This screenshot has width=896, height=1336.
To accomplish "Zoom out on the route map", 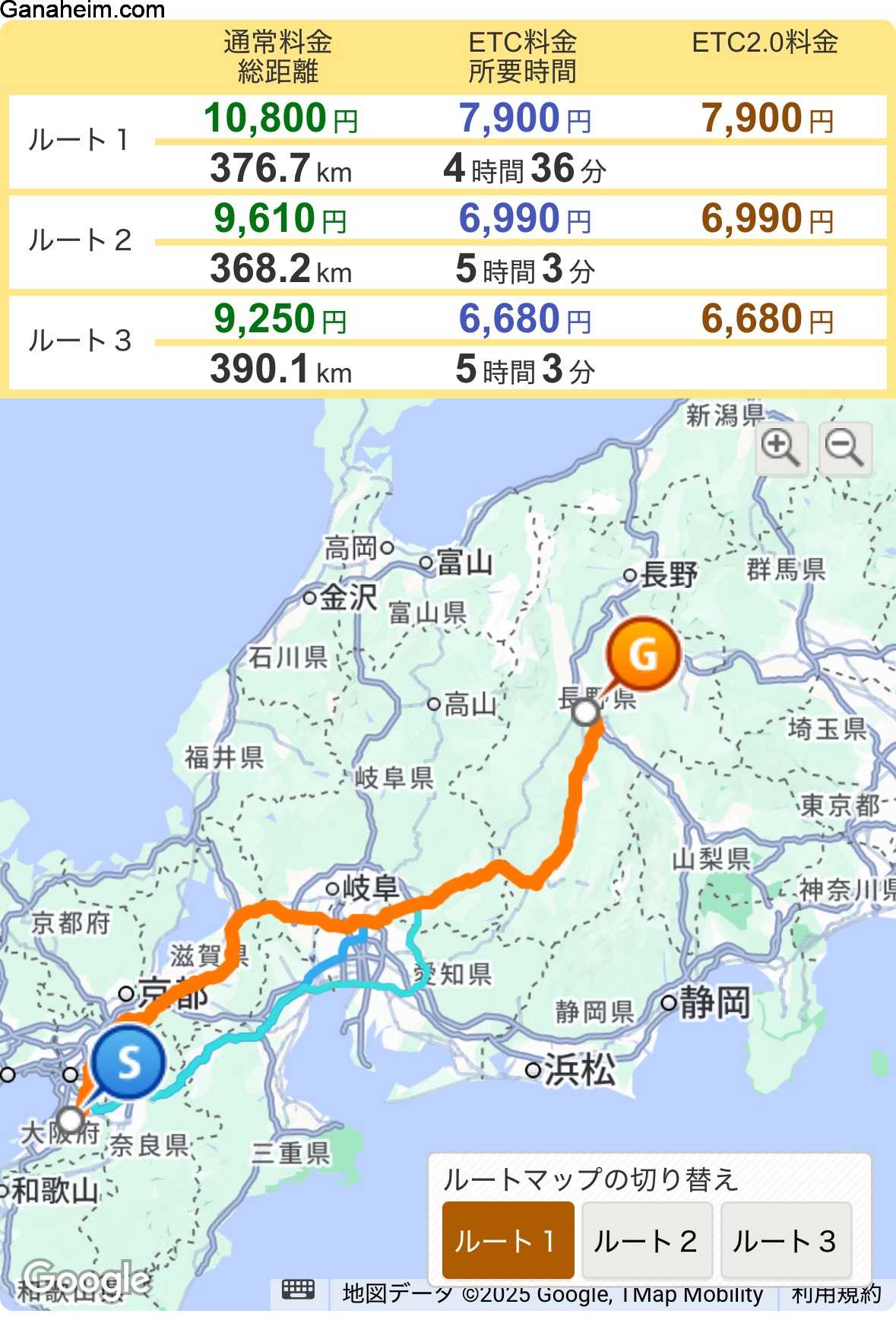I will tap(845, 449).
